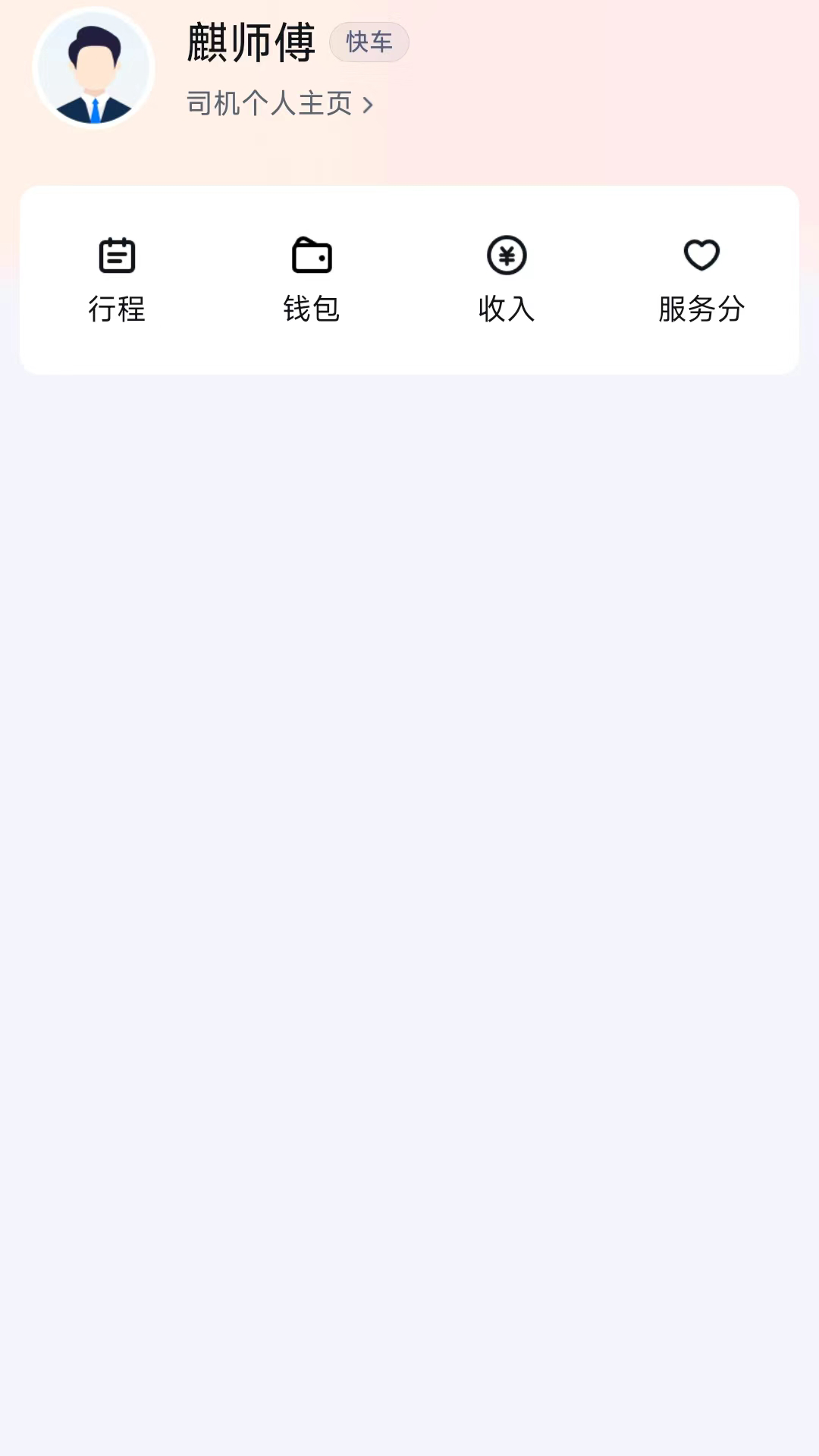Expand driver homepage via chevron arrow
The height and width of the screenshot is (1456, 819).
369,105
